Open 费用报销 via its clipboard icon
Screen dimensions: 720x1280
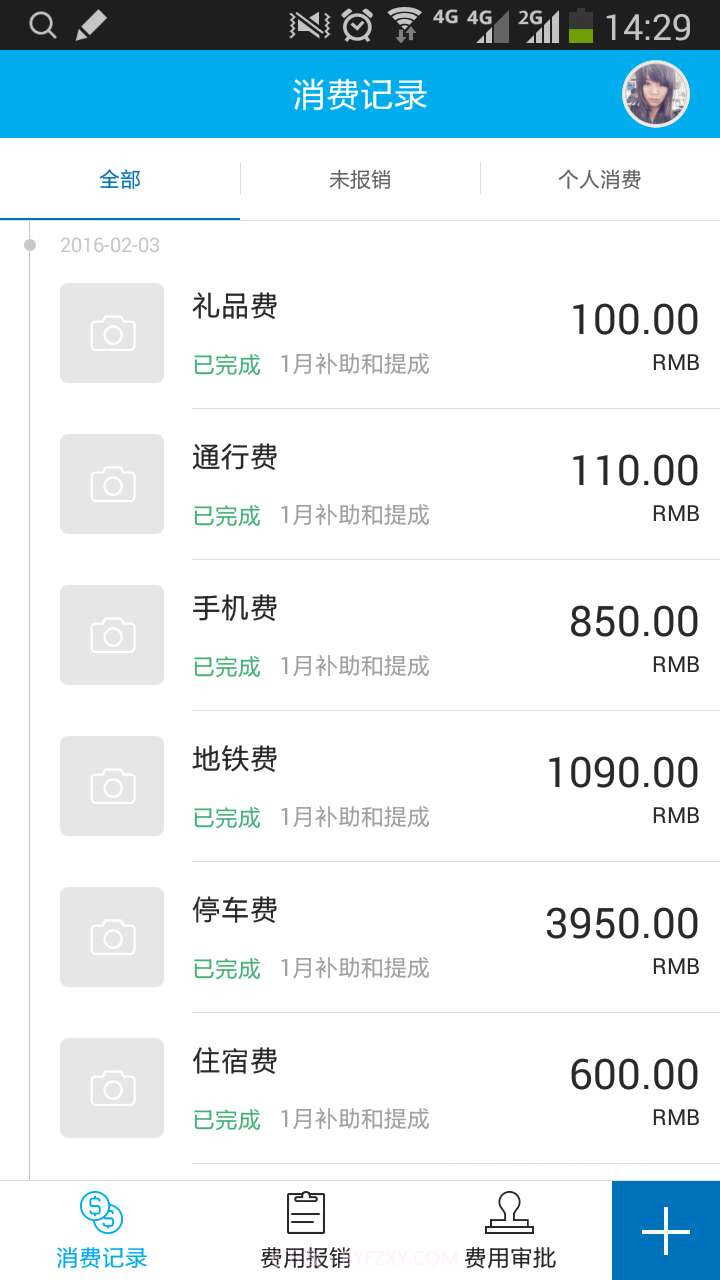coord(306,1211)
